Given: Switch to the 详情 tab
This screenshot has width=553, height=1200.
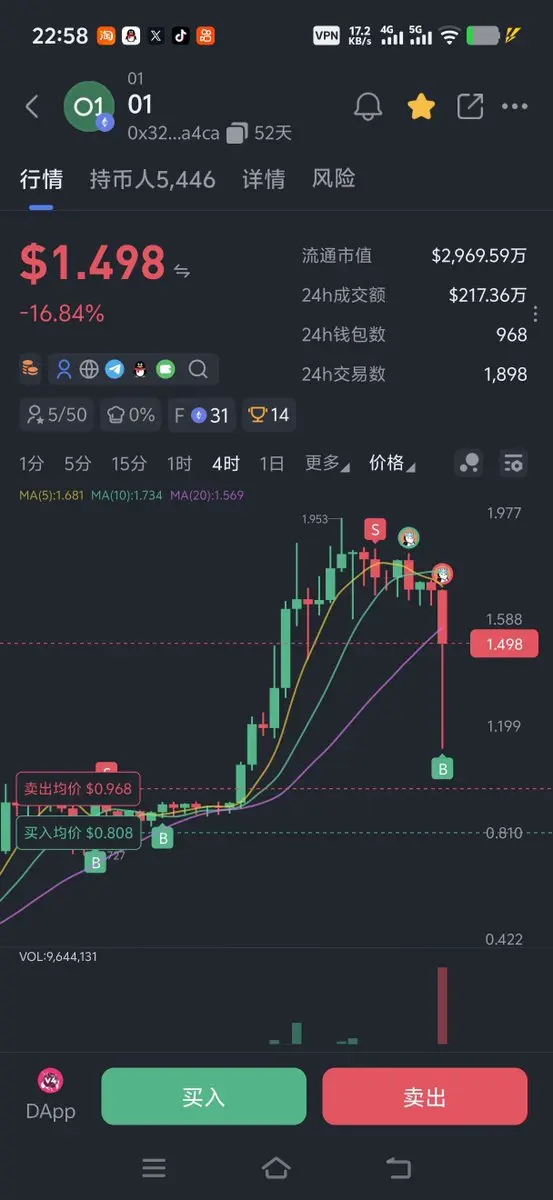Looking at the screenshot, I should tap(263, 180).
